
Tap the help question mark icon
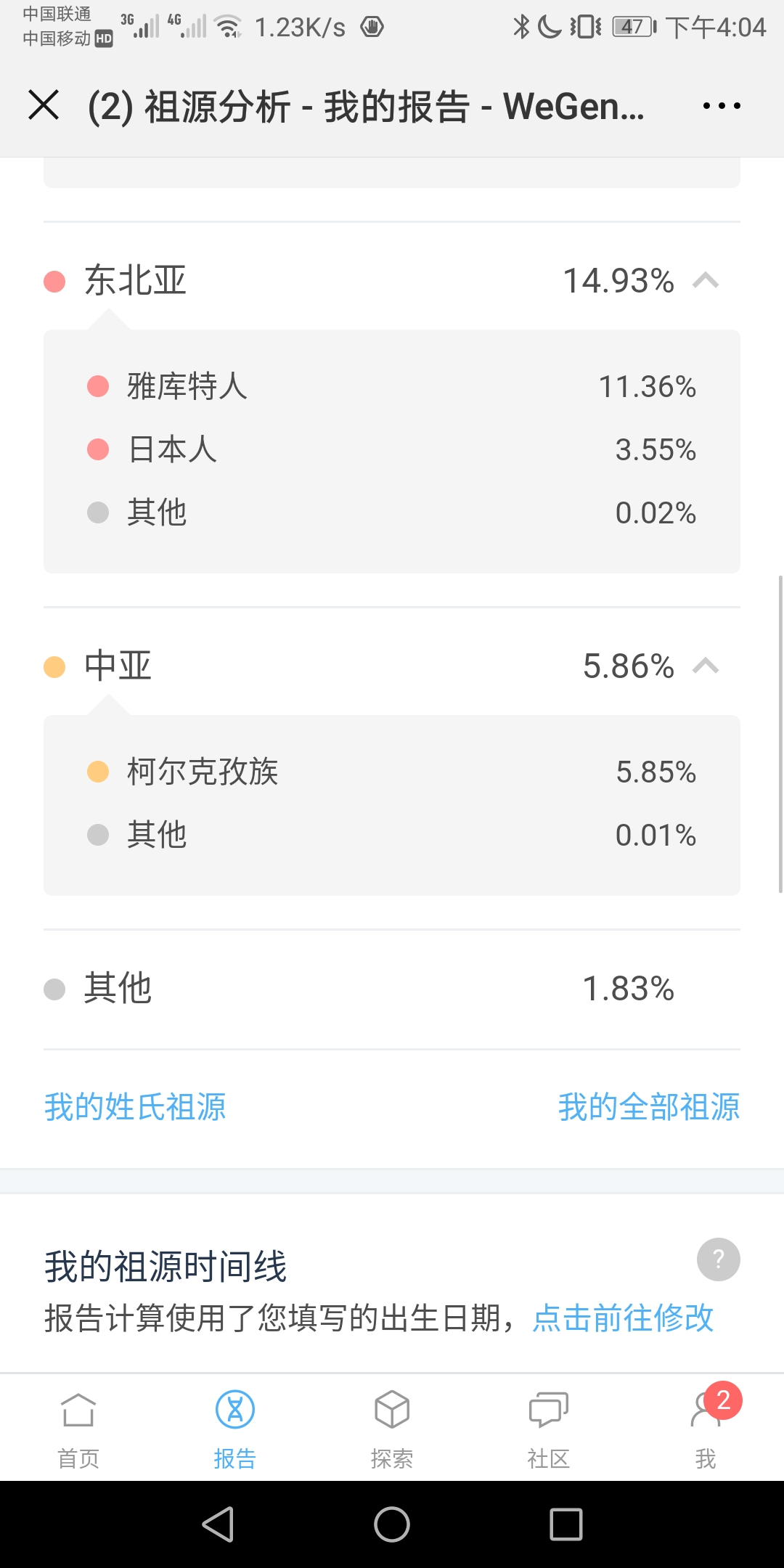point(719,1259)
